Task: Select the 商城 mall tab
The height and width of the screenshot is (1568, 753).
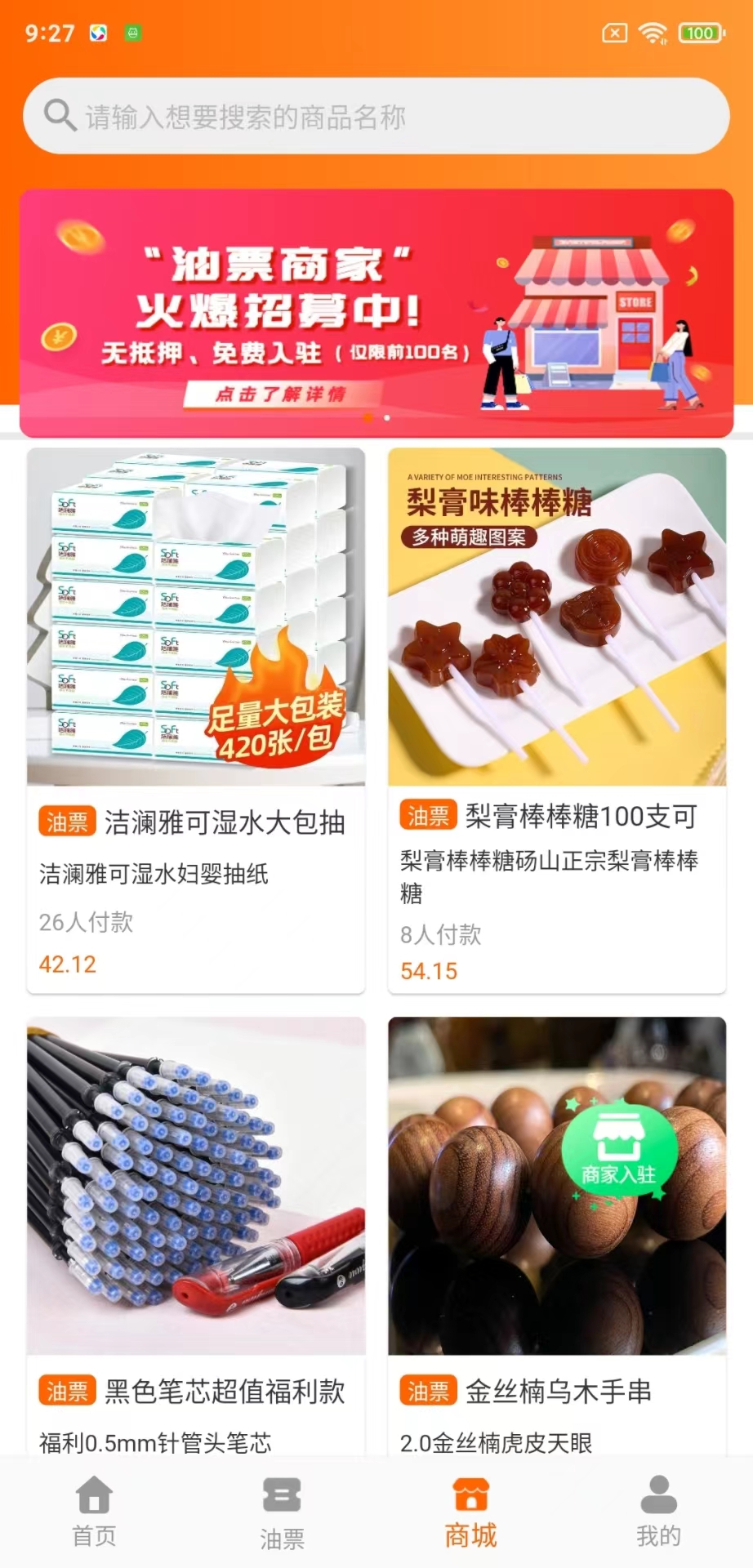Action: [470, 1511]
